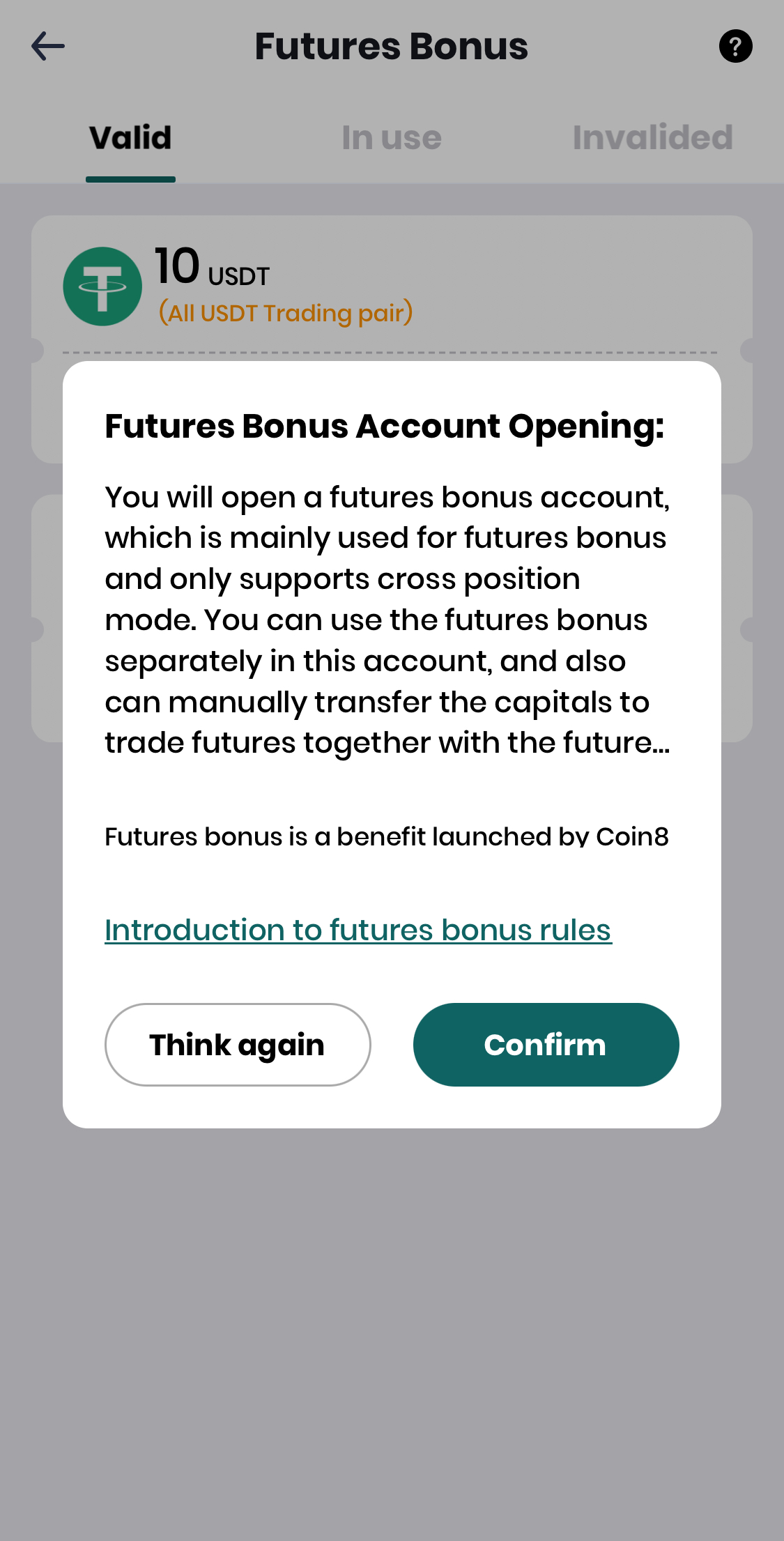Confirm opening the futures bonus account
This screenshot has width=784, height=1541.
pyautogui.click(x=546, y=1044)
